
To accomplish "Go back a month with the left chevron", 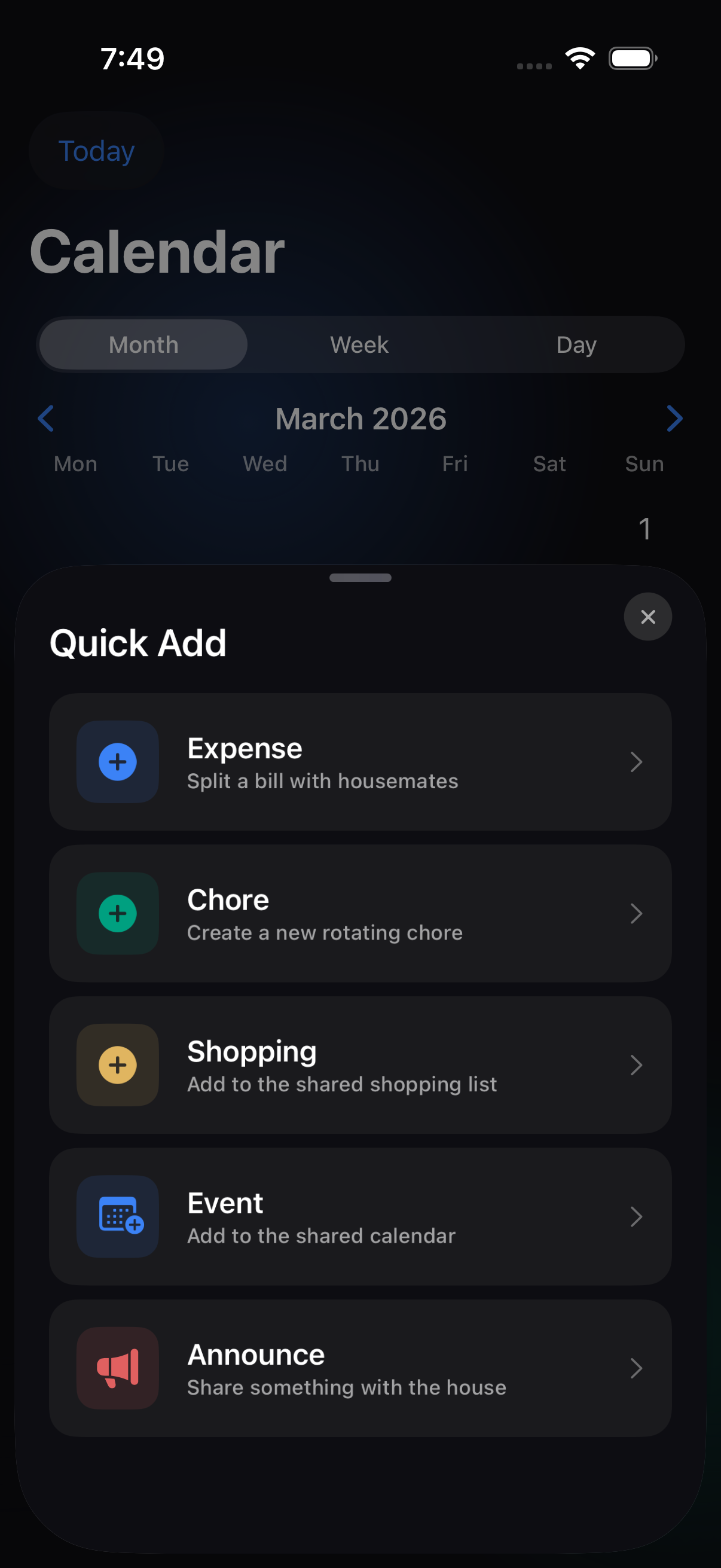I will [x=45, y=418].
